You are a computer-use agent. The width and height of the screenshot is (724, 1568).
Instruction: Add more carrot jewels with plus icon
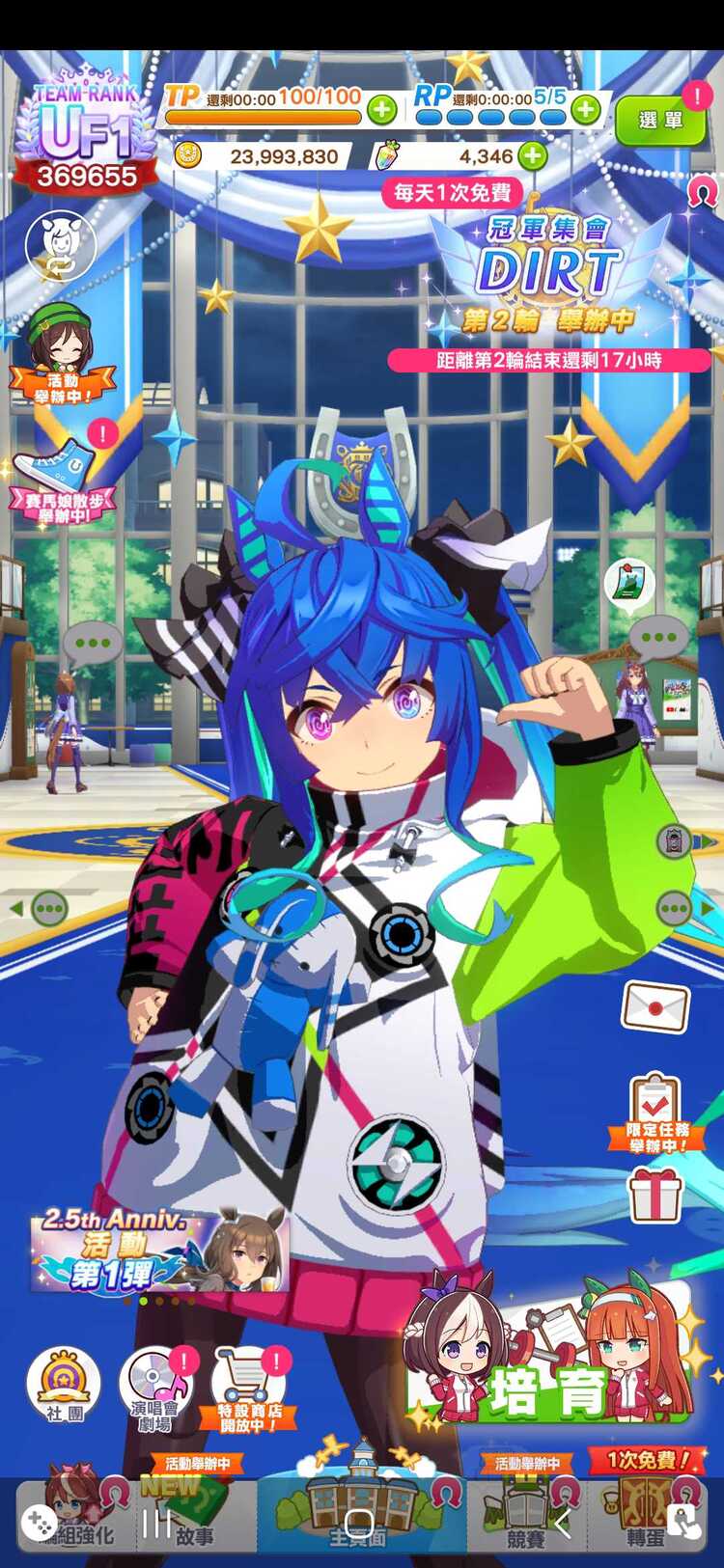point(532,156)
